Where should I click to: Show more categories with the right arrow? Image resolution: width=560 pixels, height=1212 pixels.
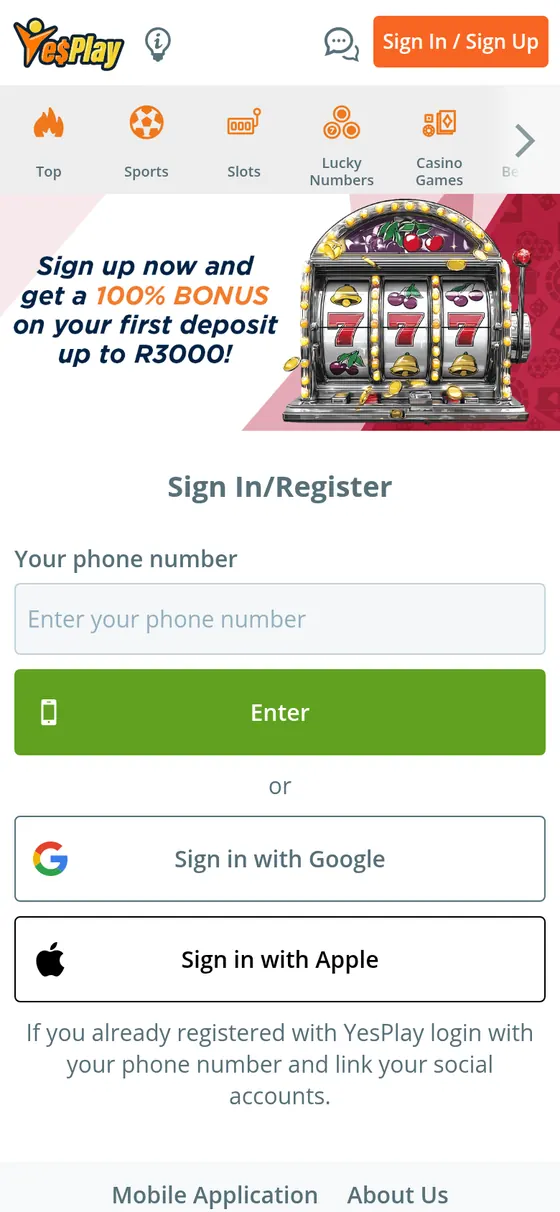coord(525,141)
